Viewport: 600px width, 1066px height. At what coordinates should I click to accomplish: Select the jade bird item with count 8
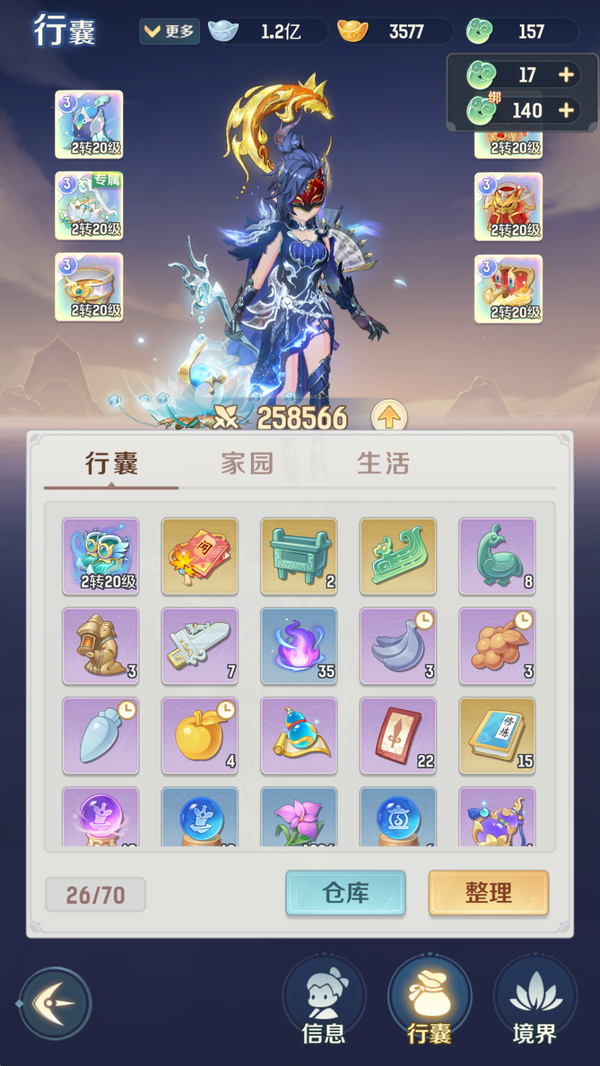[x=496, y=556]
